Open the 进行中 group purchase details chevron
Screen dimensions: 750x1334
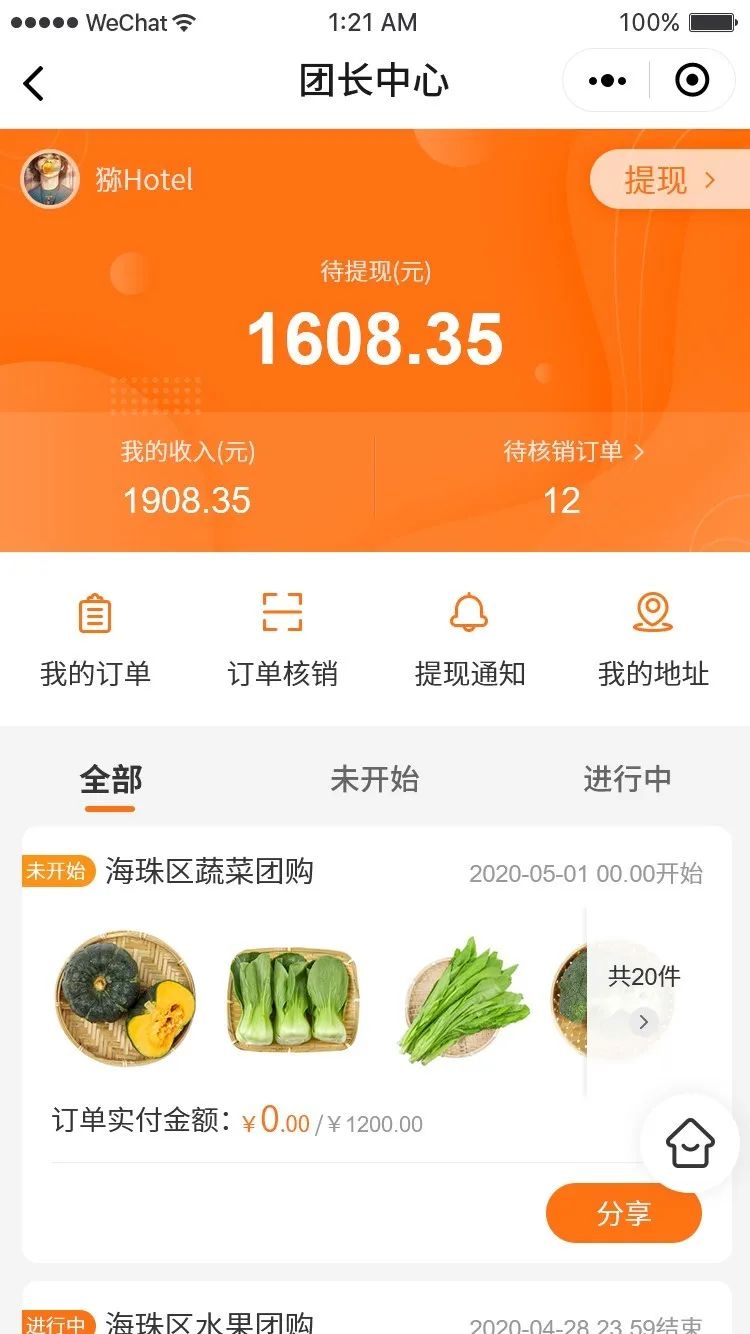pos(641,1023)
